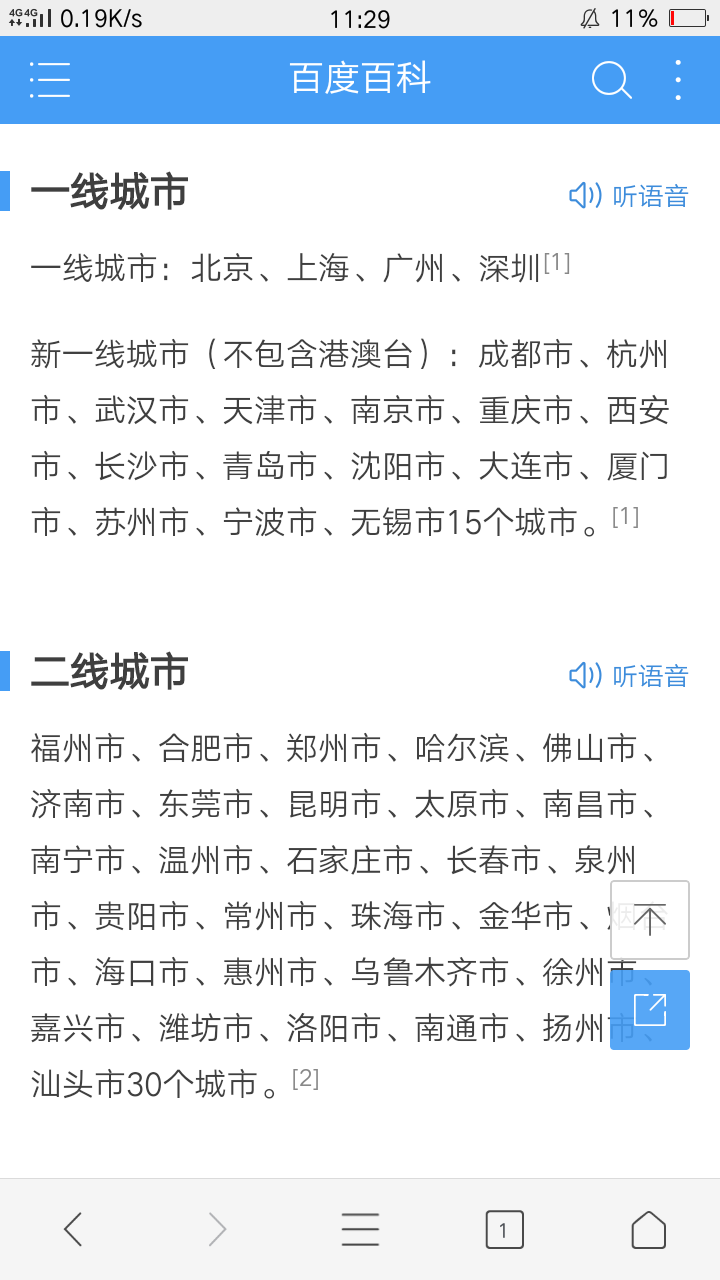720x1280 pixels.
Task: Open the Baidu Baike side menu
Action: (50, 79)
